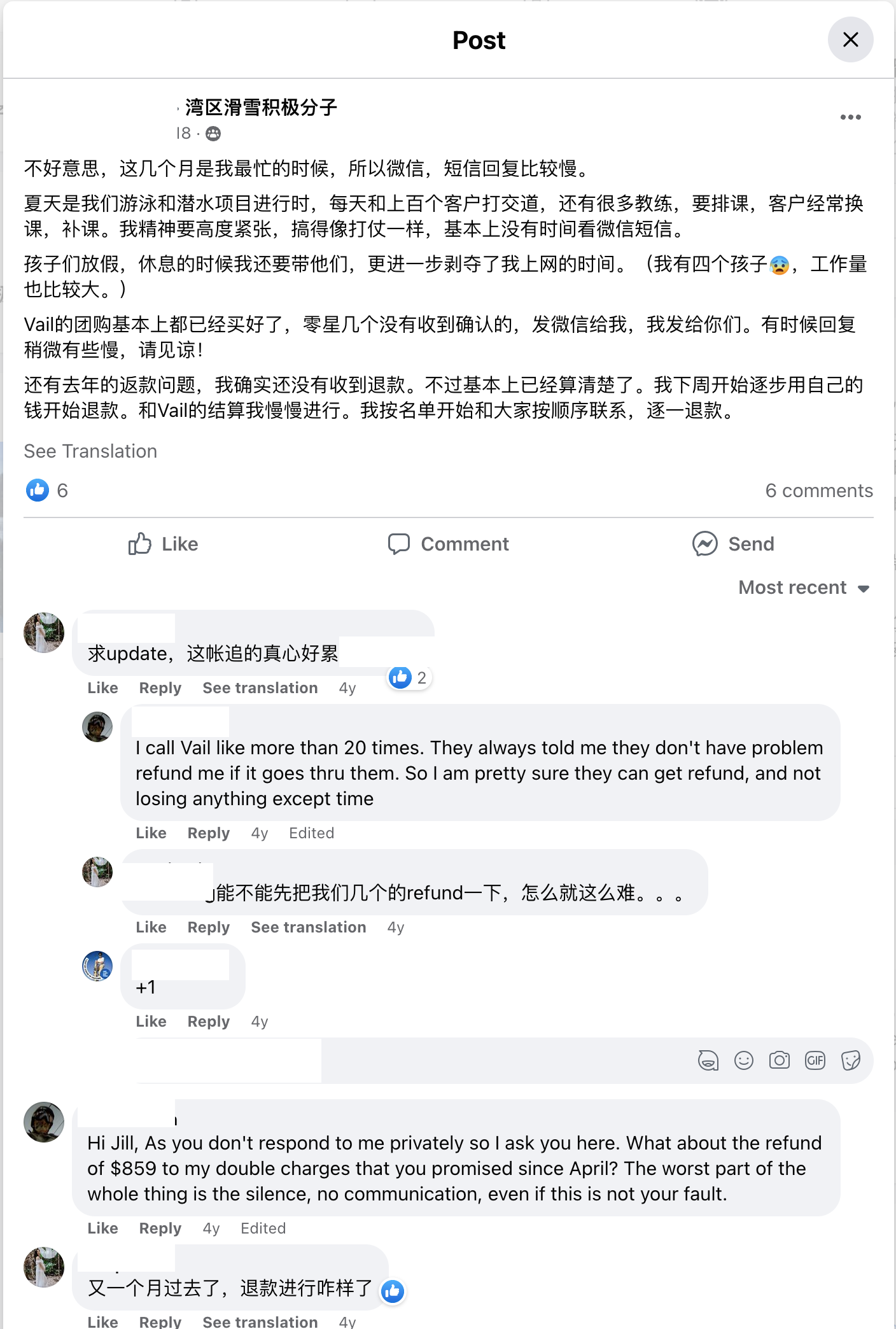Insert a GIF in the reply box
The height and width of the screenshot is (1329, 896).
coord(815,1060)
